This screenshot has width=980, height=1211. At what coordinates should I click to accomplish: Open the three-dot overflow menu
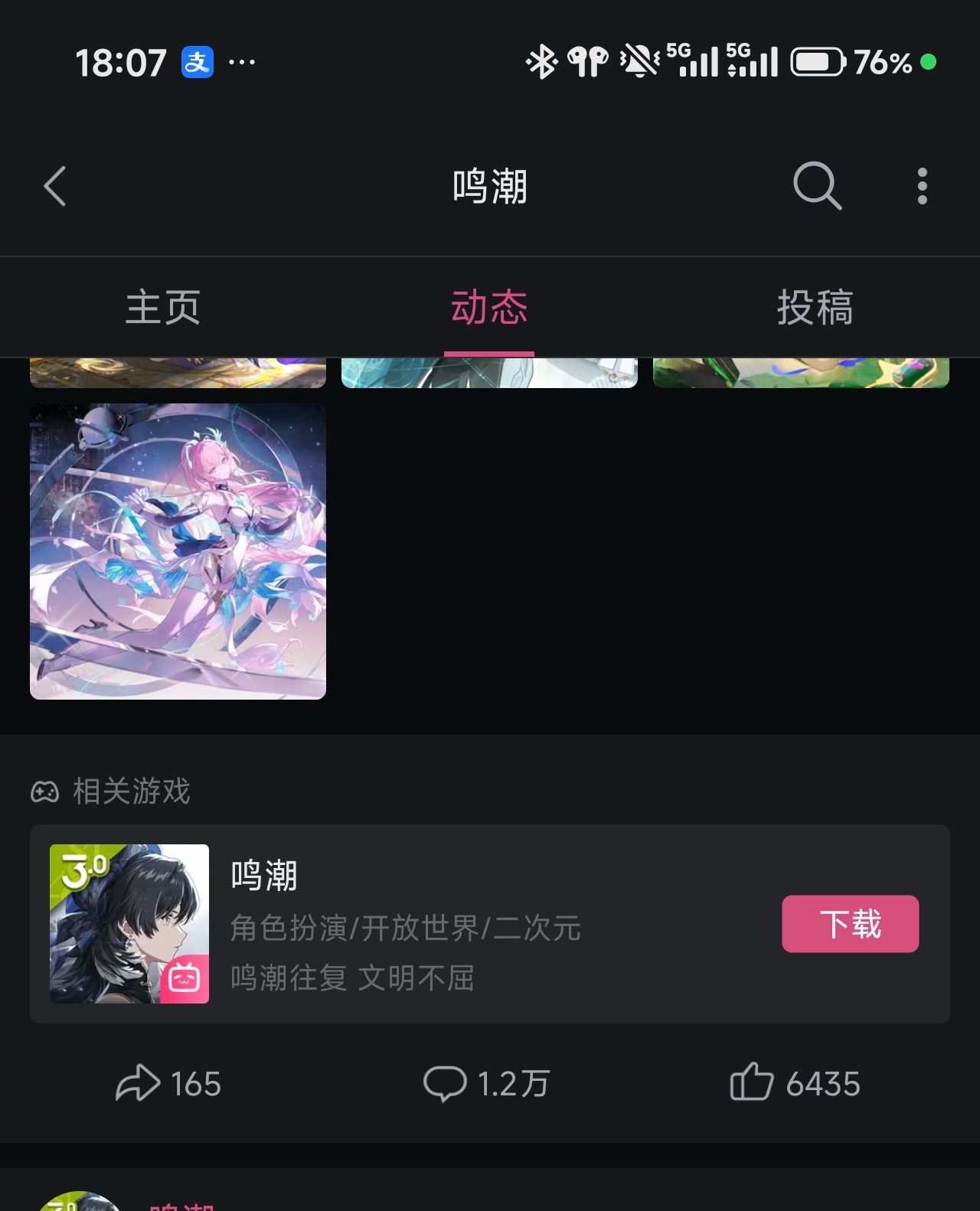point(922,186)
